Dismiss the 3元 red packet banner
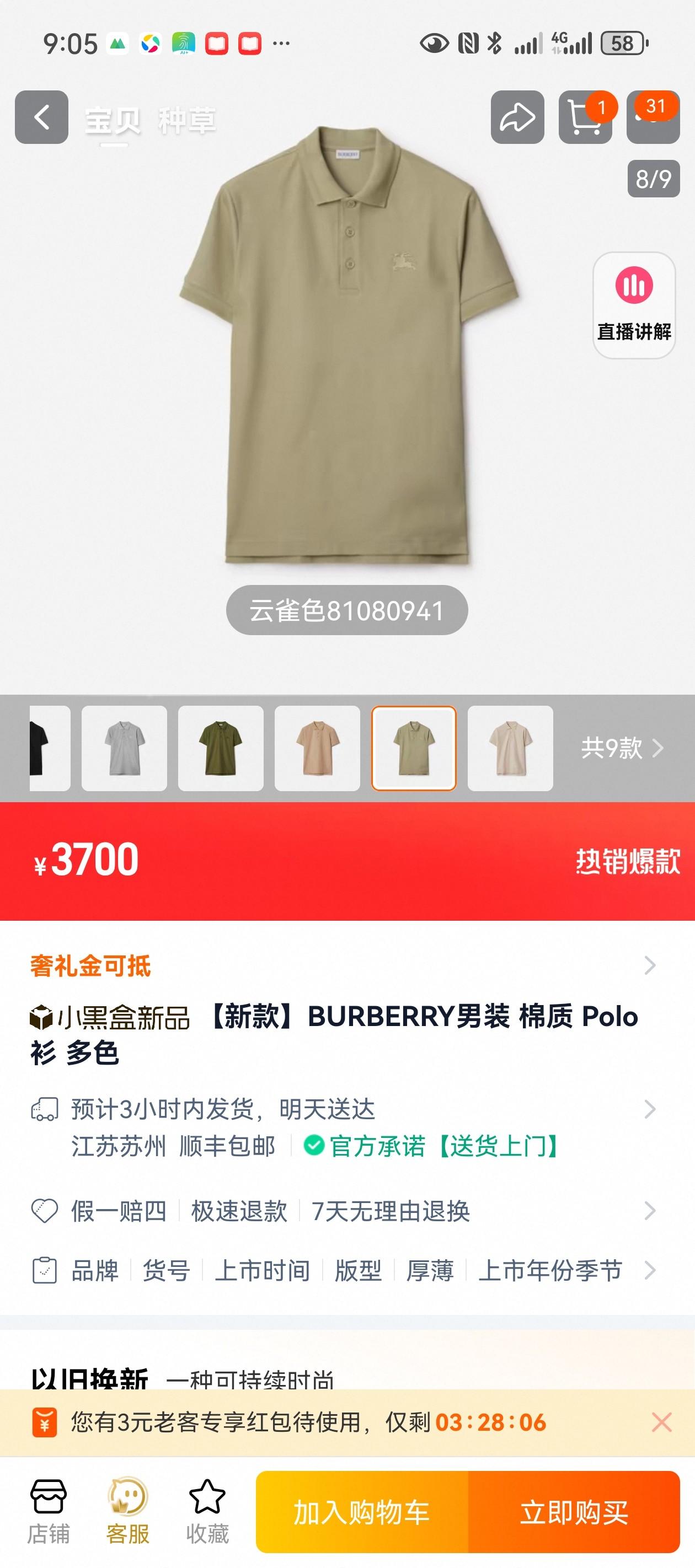This screenshot has height=1568, width=695. tap(661, 1422)
